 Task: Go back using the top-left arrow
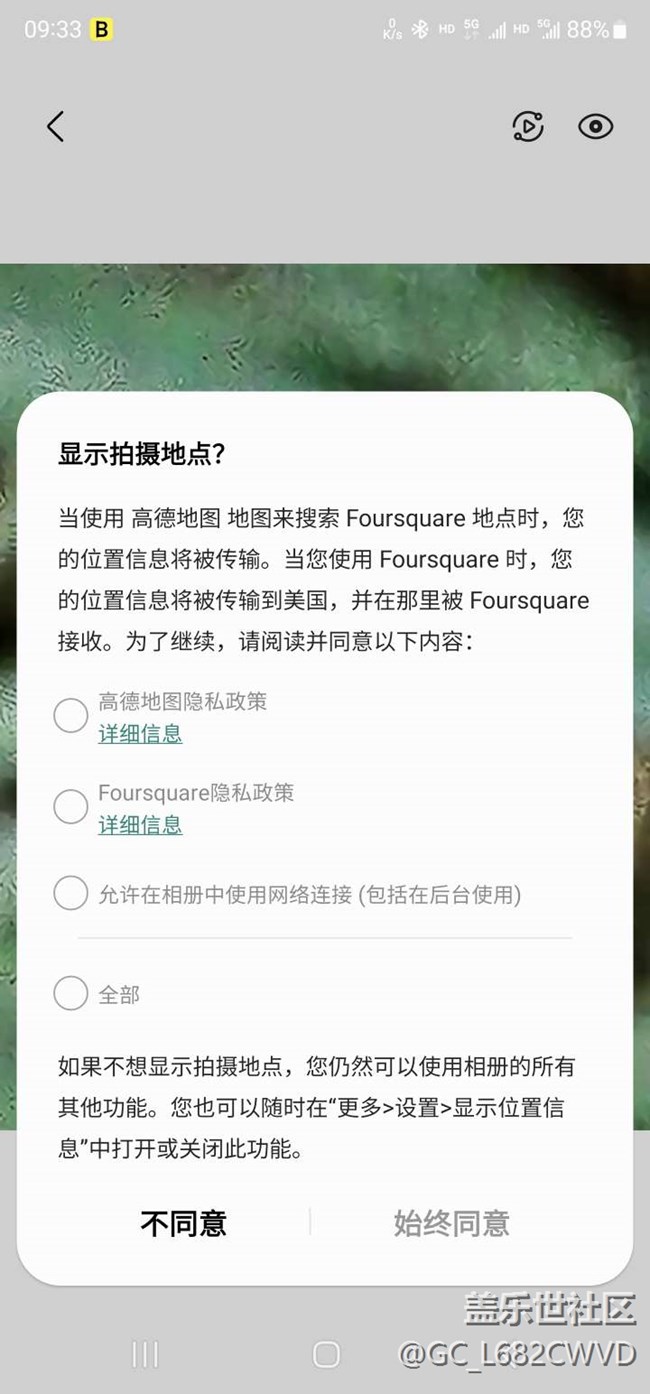55,126
